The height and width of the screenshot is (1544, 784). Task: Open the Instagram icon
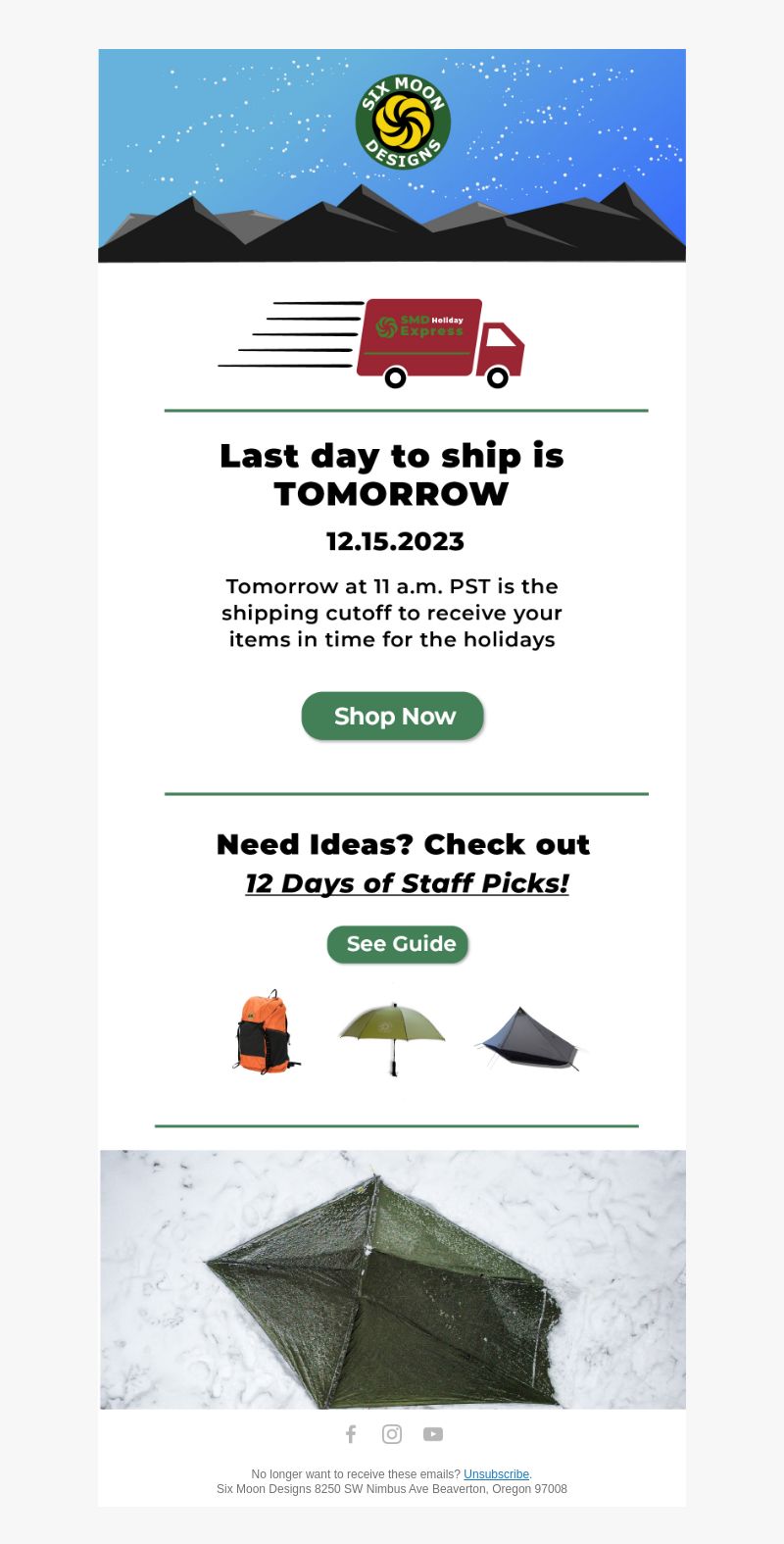[392, 1434]
